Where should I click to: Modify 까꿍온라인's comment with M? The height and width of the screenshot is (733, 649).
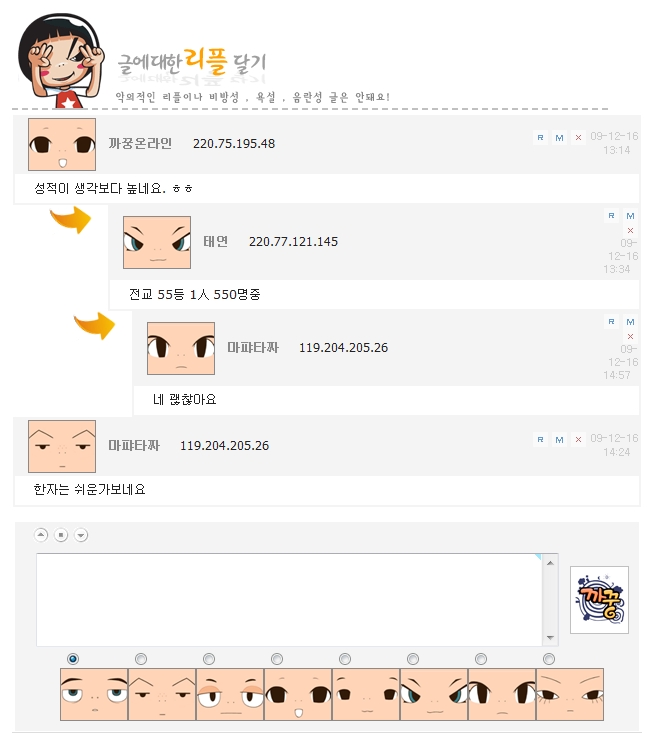point(559,137)
